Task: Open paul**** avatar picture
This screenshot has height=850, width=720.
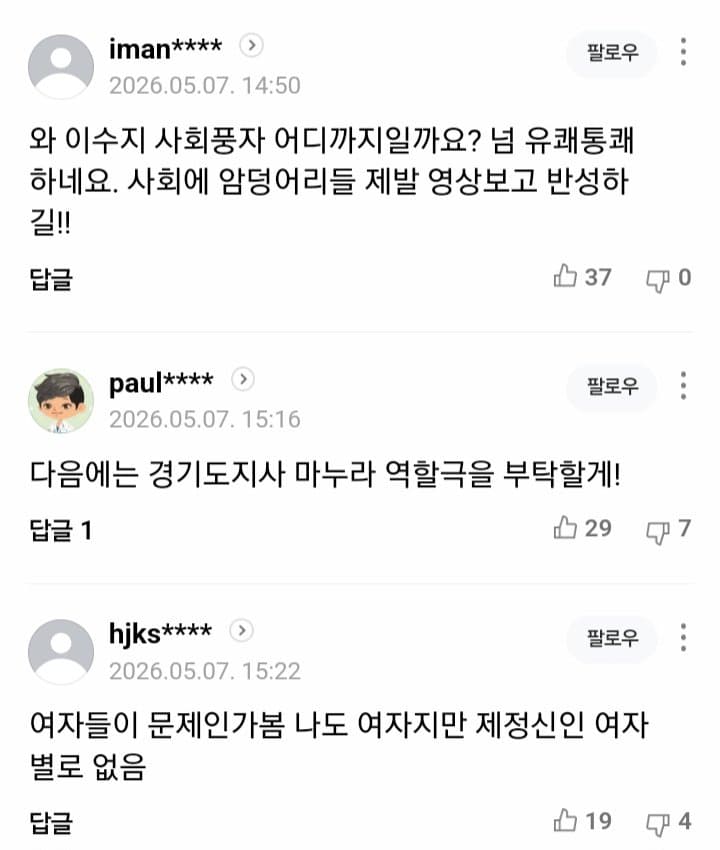Action: tap(61, 401)
